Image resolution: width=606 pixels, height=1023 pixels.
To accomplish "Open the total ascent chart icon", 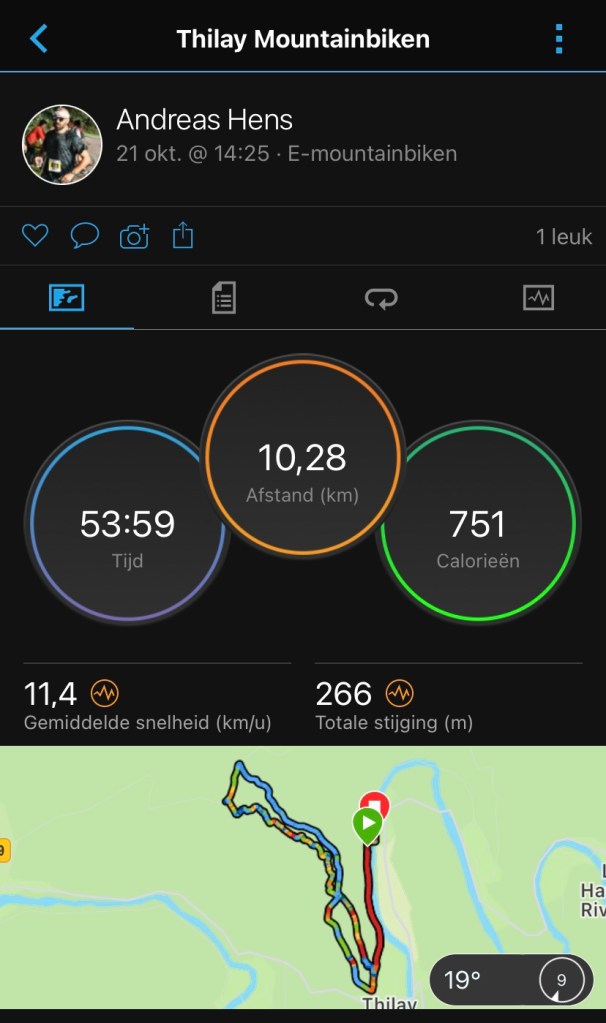I will pyautogui.click(x=399, y=693).
